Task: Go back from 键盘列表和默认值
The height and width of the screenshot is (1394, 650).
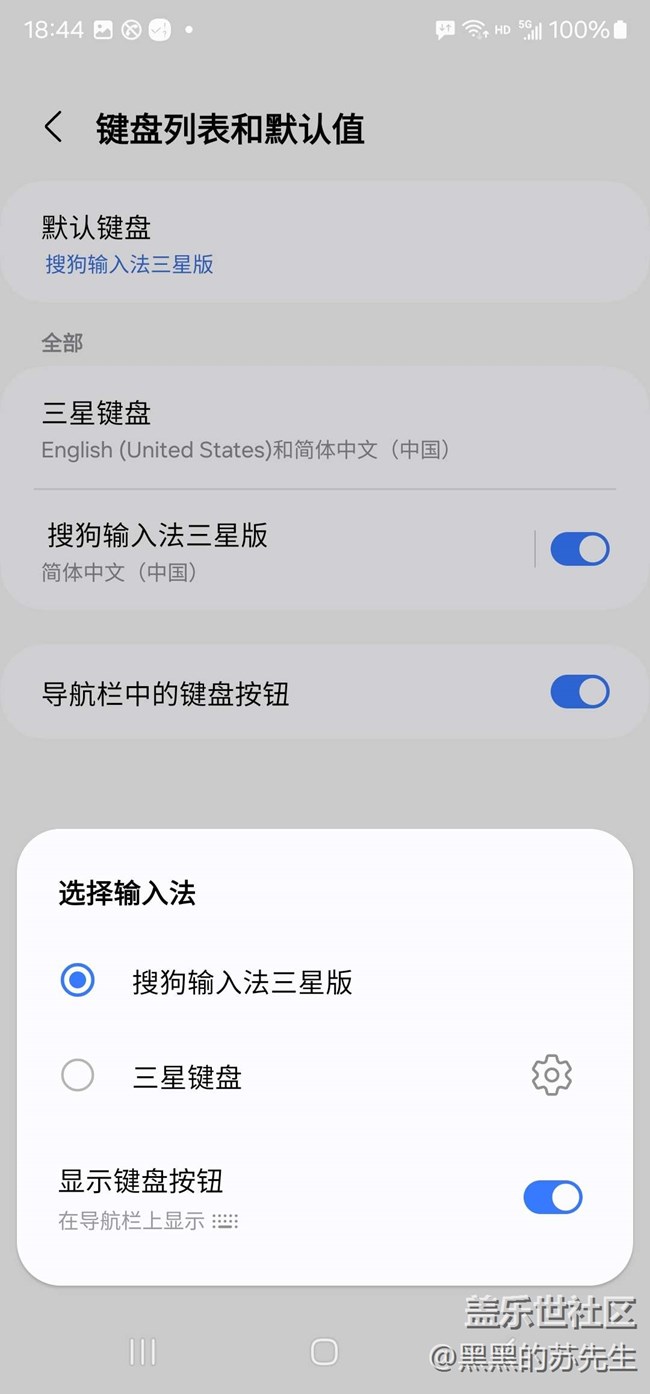Action: [54, 128]
